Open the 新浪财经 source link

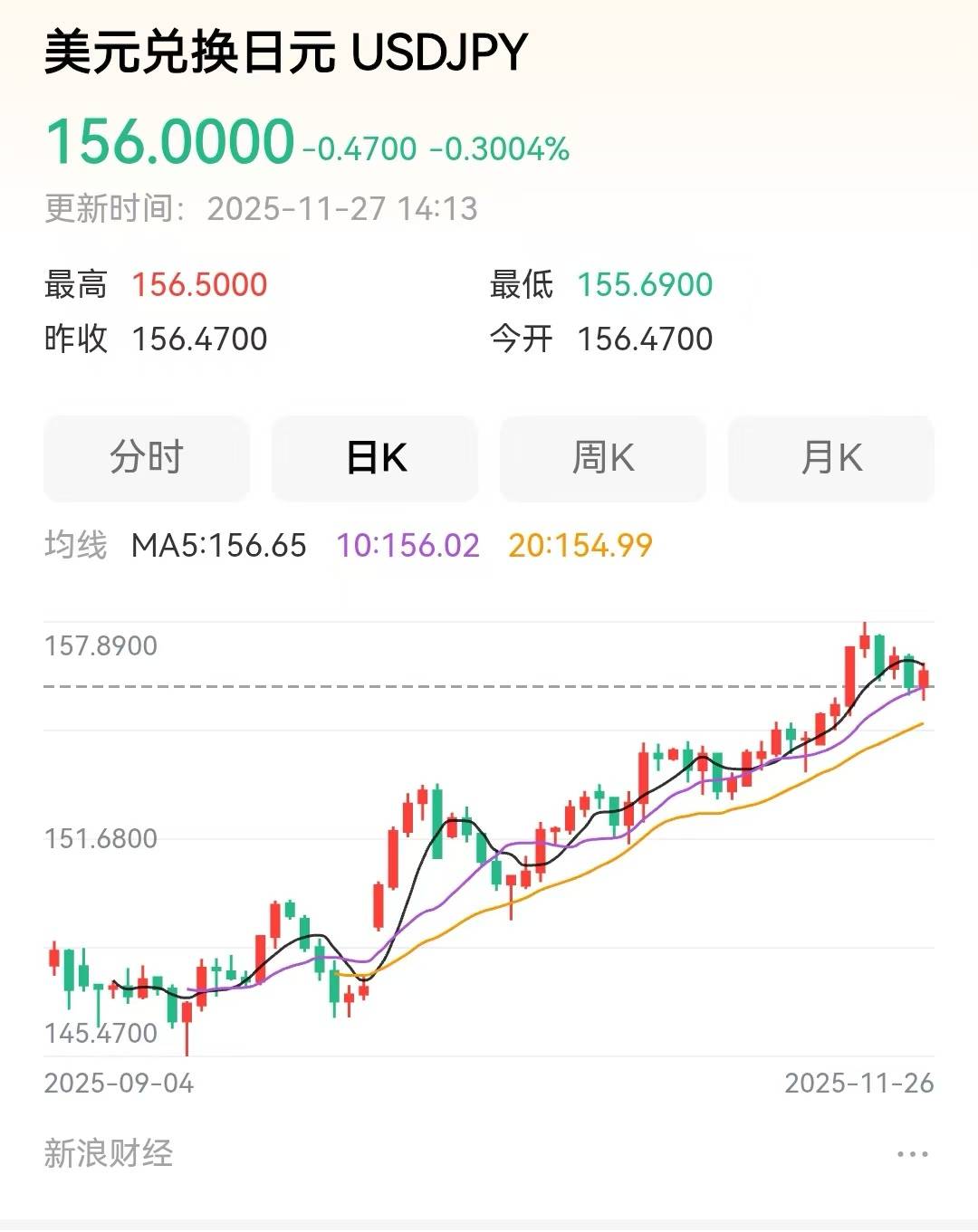(109, 1154)
